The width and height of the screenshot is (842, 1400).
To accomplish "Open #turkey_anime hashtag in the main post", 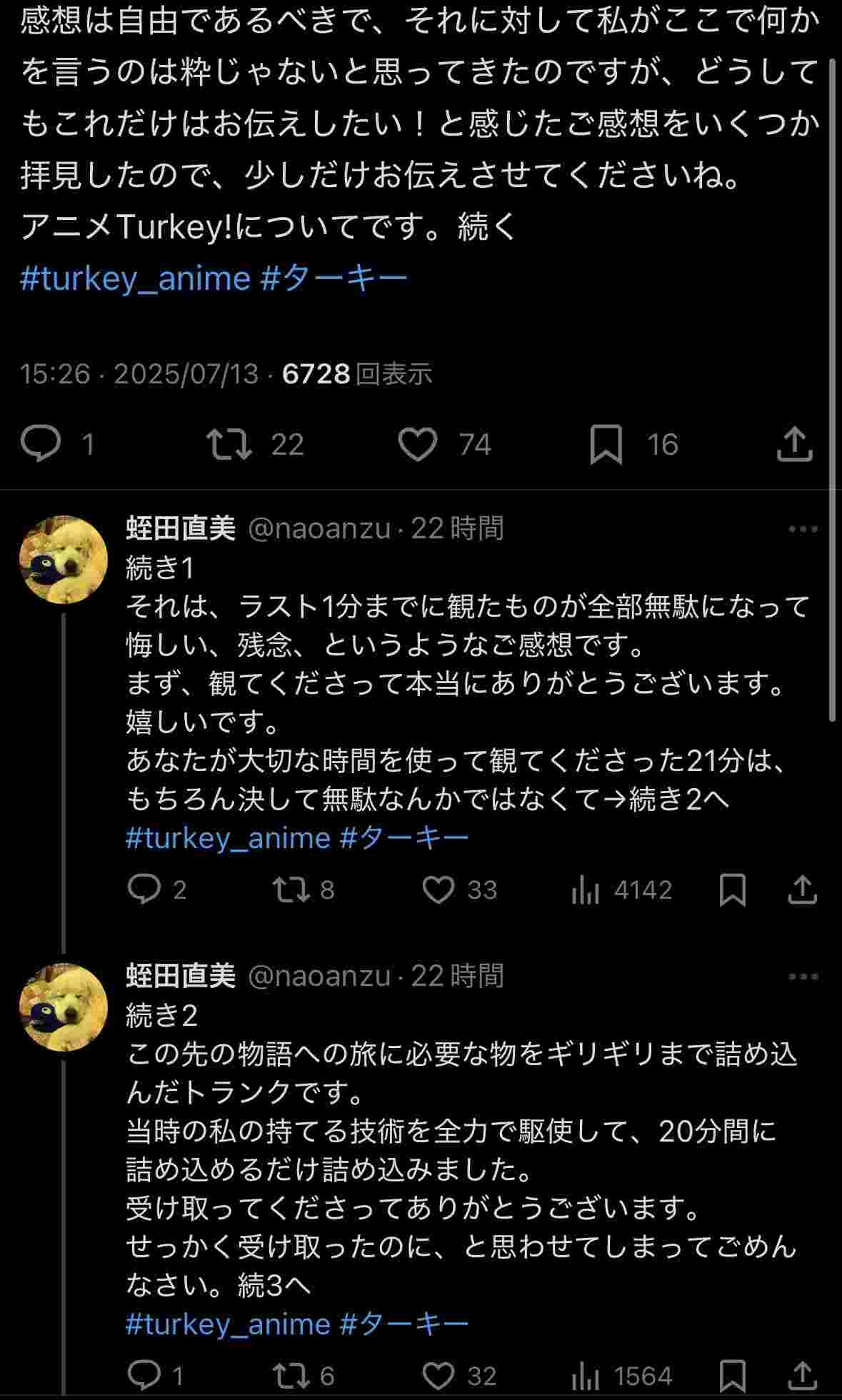I will click(135, 278).
